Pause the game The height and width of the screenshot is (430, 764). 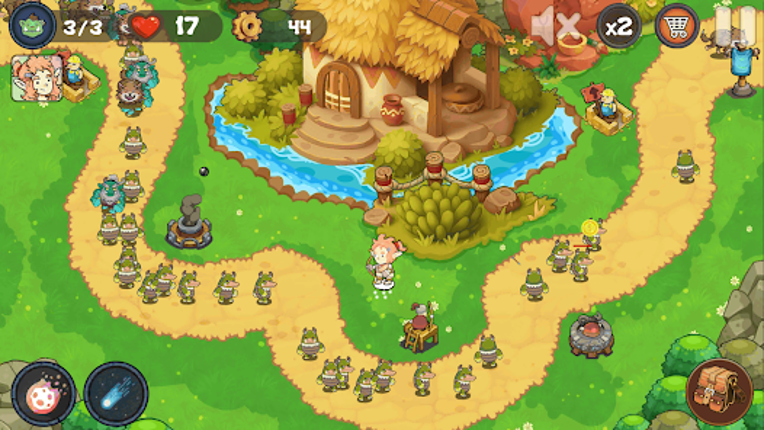coord(736,25)
